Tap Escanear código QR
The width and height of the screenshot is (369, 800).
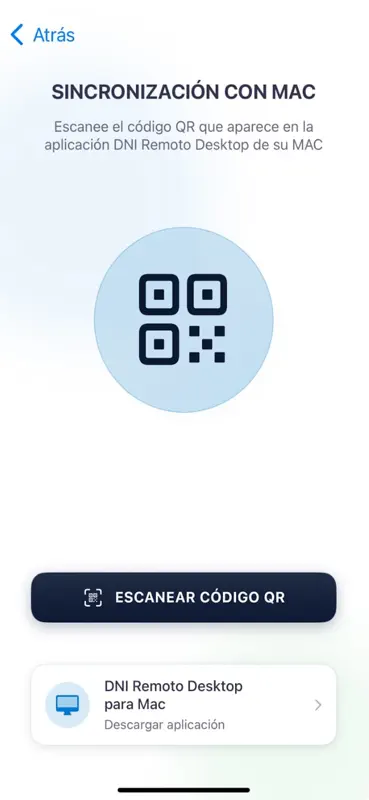tap(184, 597)
